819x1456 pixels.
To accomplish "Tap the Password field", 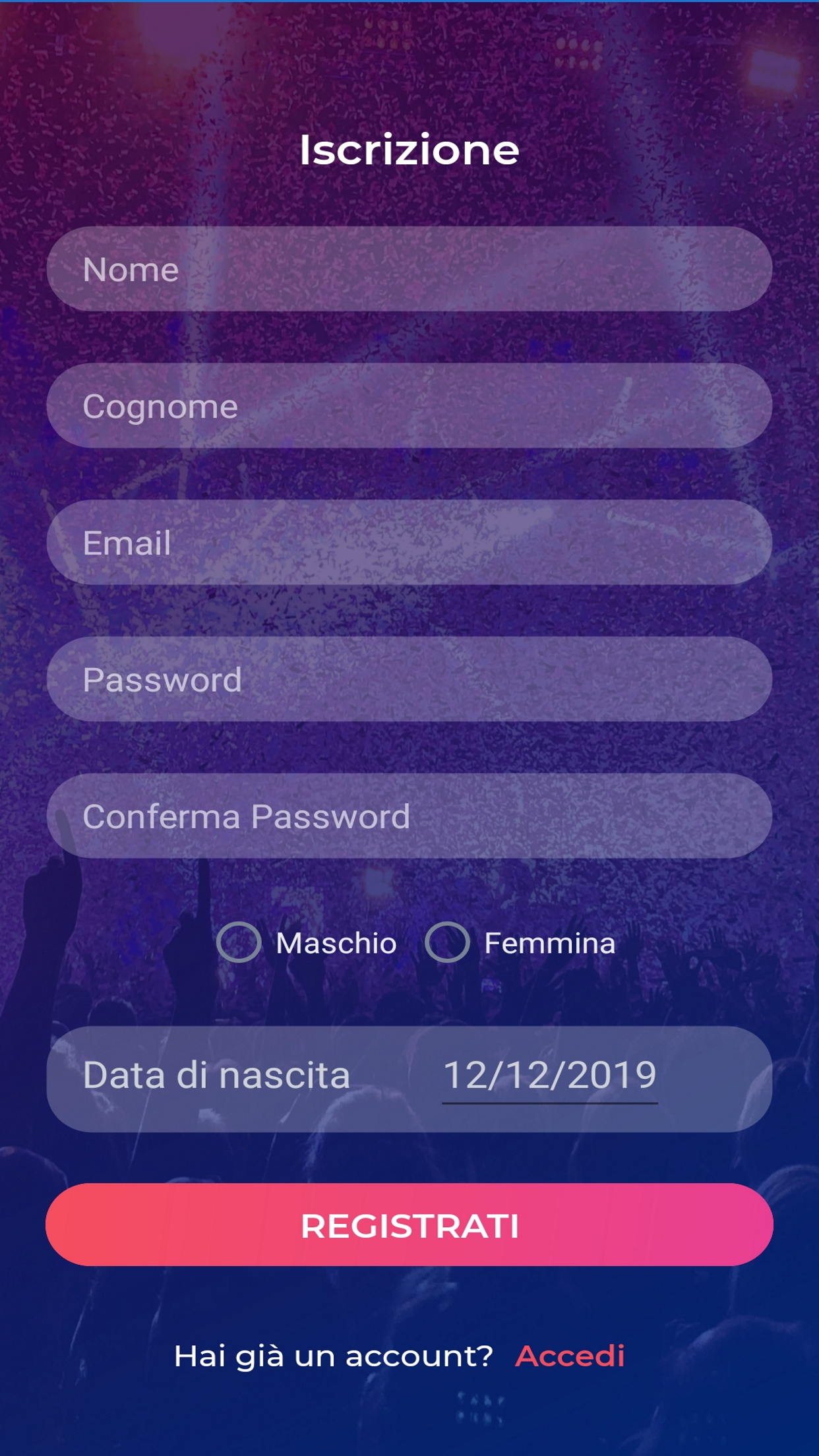I will click(409, 679).
